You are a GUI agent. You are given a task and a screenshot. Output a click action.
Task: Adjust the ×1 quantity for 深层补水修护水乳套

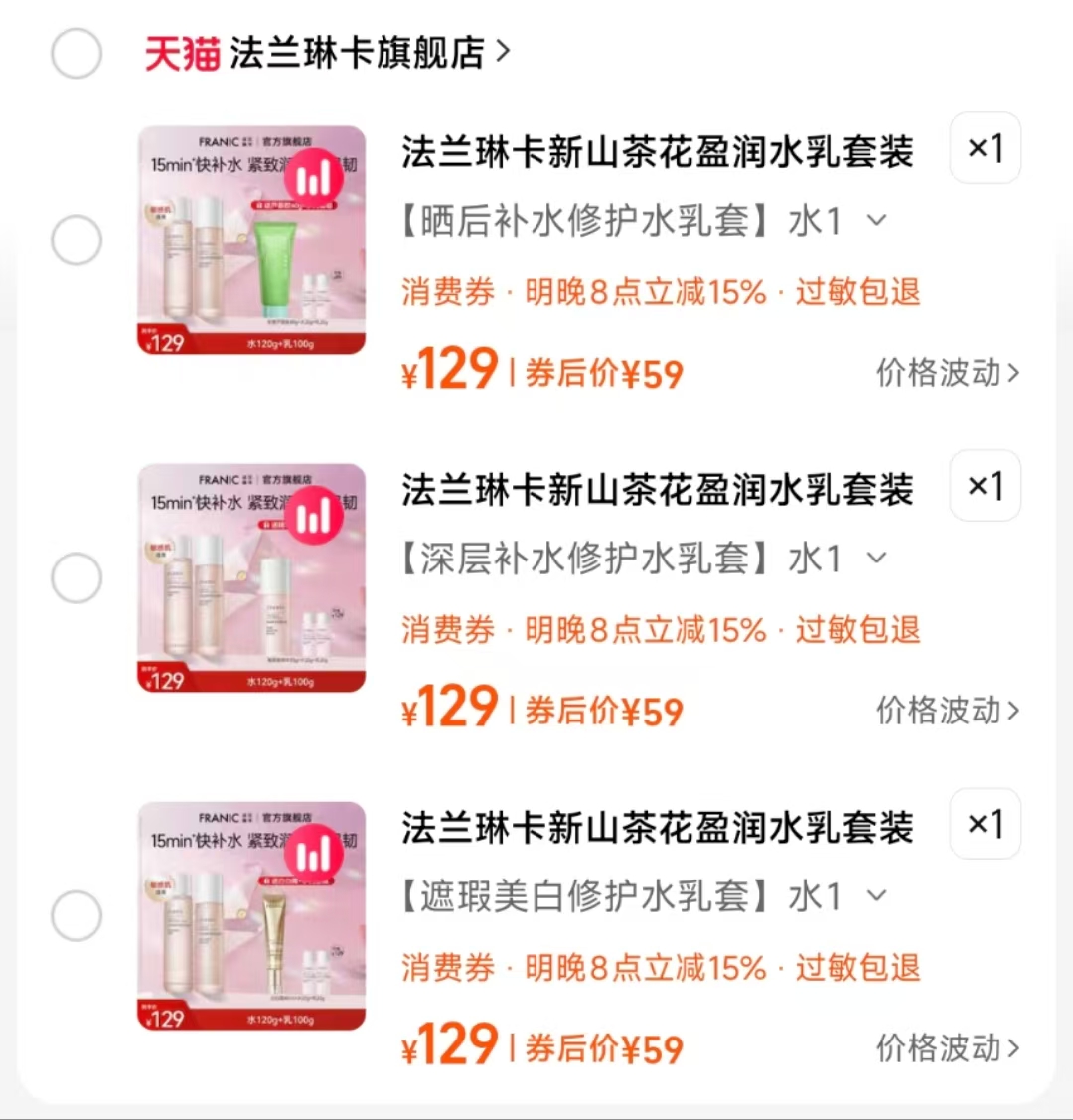[x=985, y=487]
